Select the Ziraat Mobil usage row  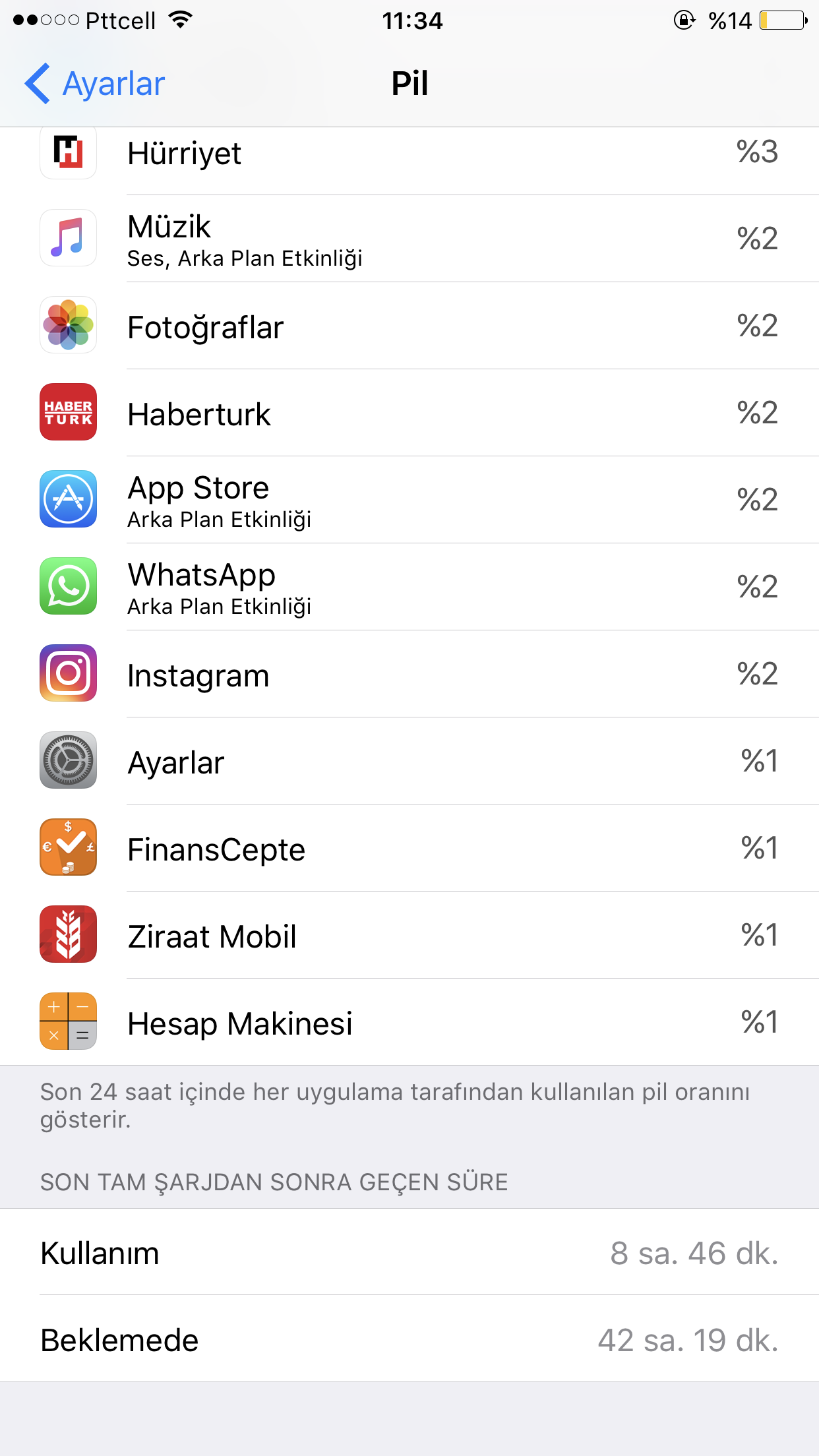point(409,935)
